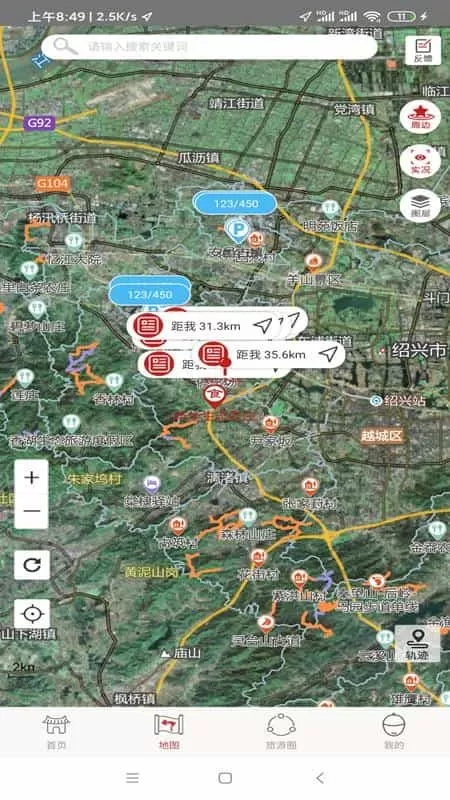
Task: Refresh the map with the reload icon
Action: coord(32,565)
